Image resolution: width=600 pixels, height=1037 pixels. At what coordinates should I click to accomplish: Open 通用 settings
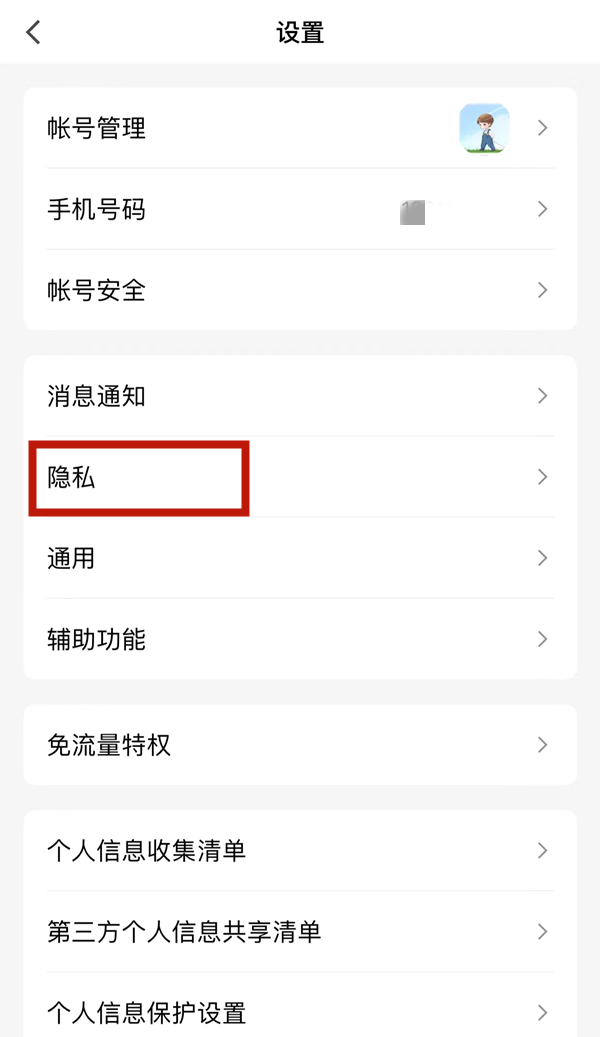(x=300, y=558)
